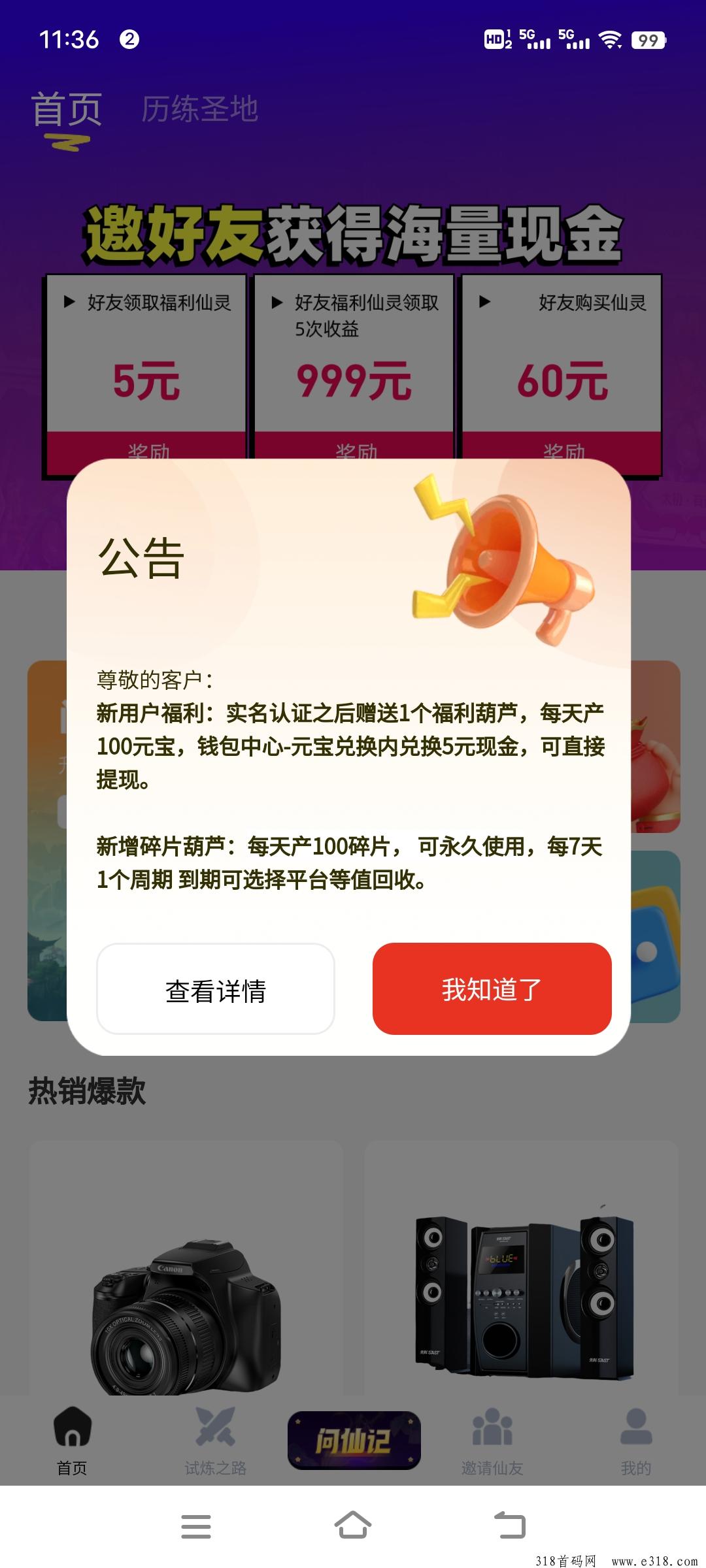Open announcement details via 查看详情

click(216, 988)
